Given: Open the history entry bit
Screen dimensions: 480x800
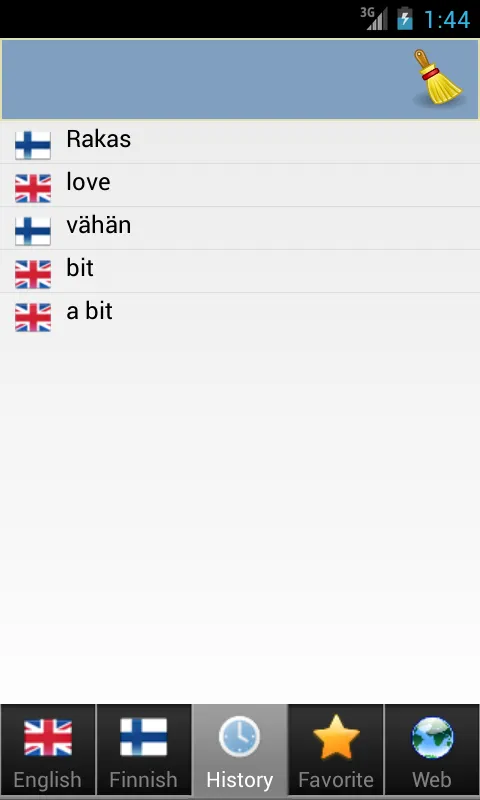Looking at the screenshot, I should click(240, 271).
